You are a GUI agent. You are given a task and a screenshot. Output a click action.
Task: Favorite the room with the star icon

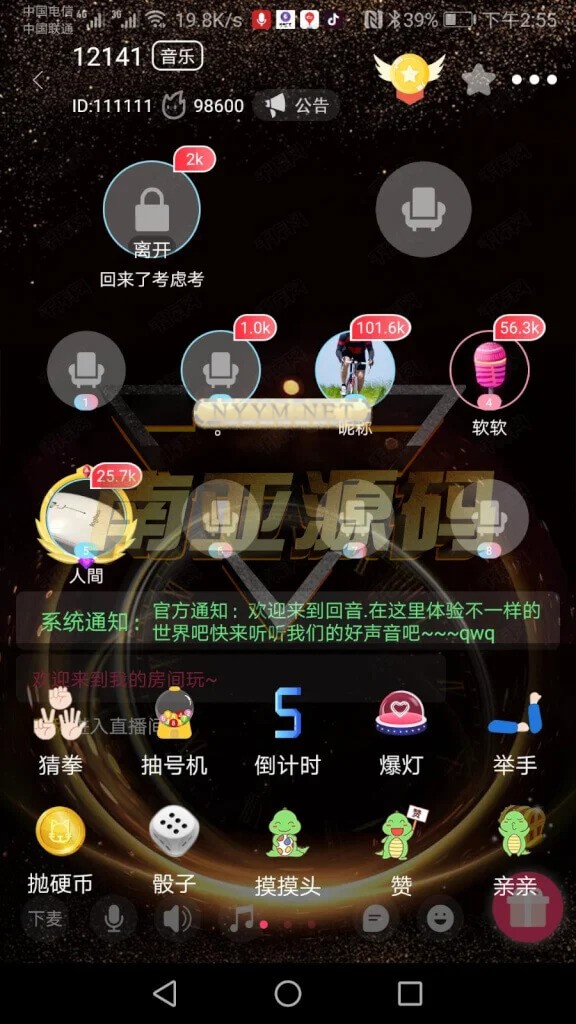pyautogui.click(x=479, y=80)
